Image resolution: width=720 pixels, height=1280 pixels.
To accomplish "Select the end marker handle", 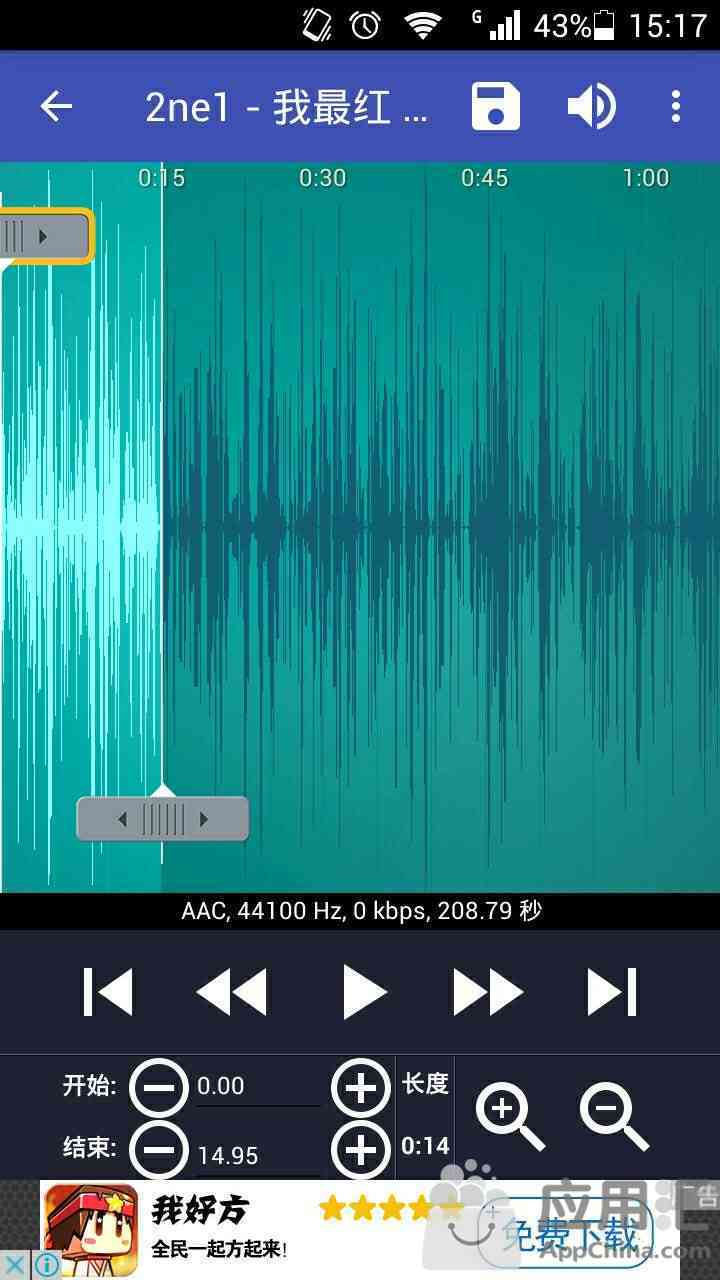I will click(163, 819).
